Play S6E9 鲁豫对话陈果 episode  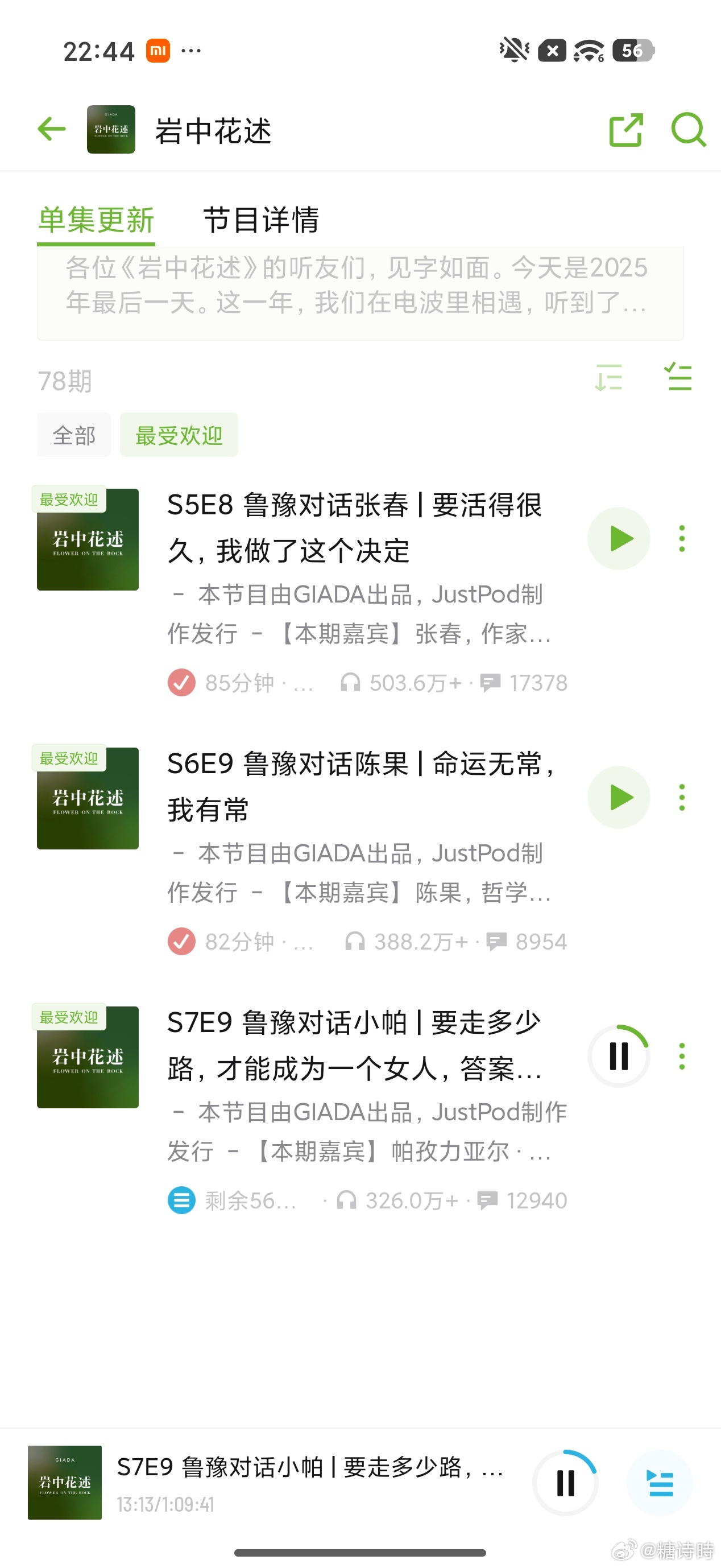[619, 798]
